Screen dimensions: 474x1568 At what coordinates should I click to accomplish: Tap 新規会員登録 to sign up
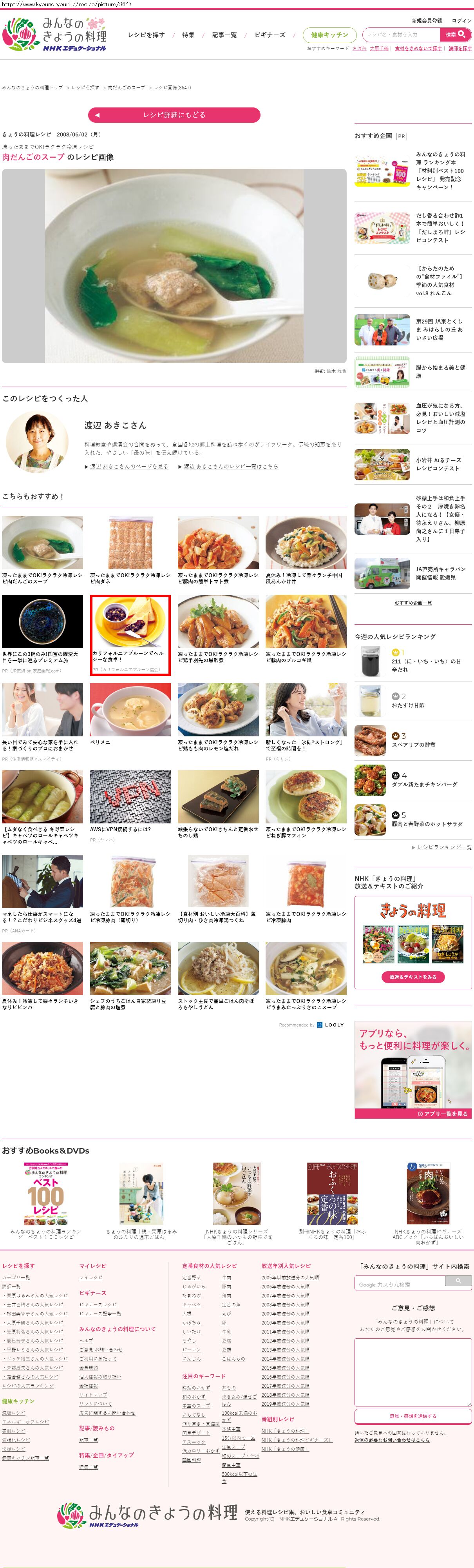coord(427,21)
